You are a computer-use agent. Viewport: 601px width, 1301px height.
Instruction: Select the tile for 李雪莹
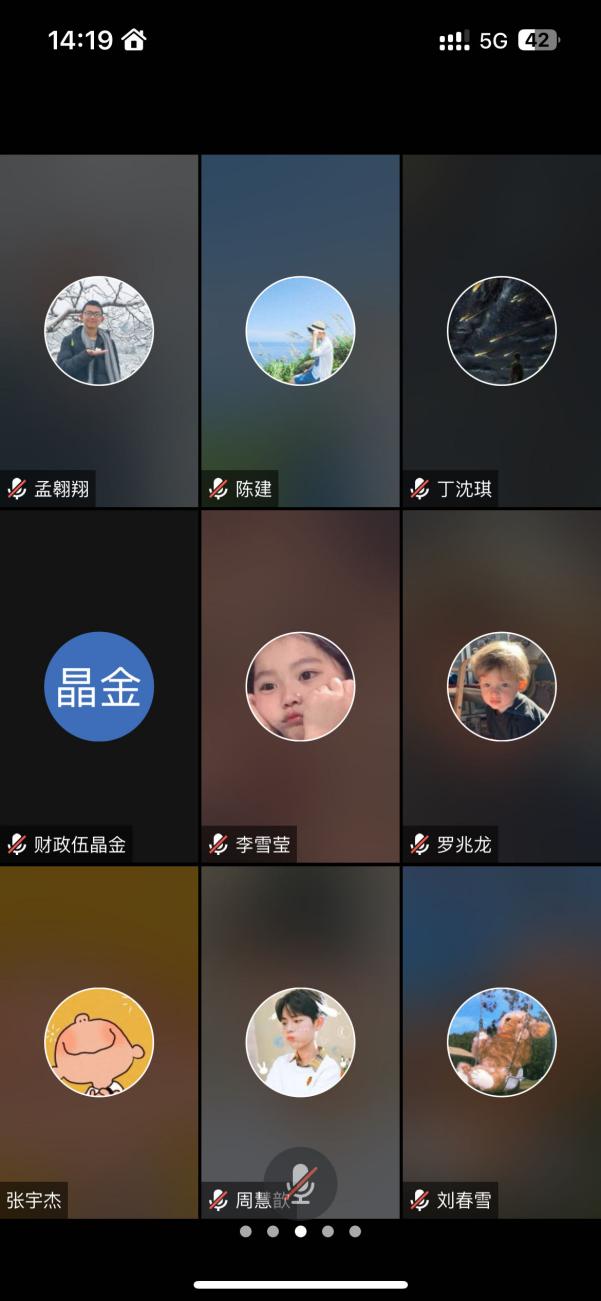[300, 686]
